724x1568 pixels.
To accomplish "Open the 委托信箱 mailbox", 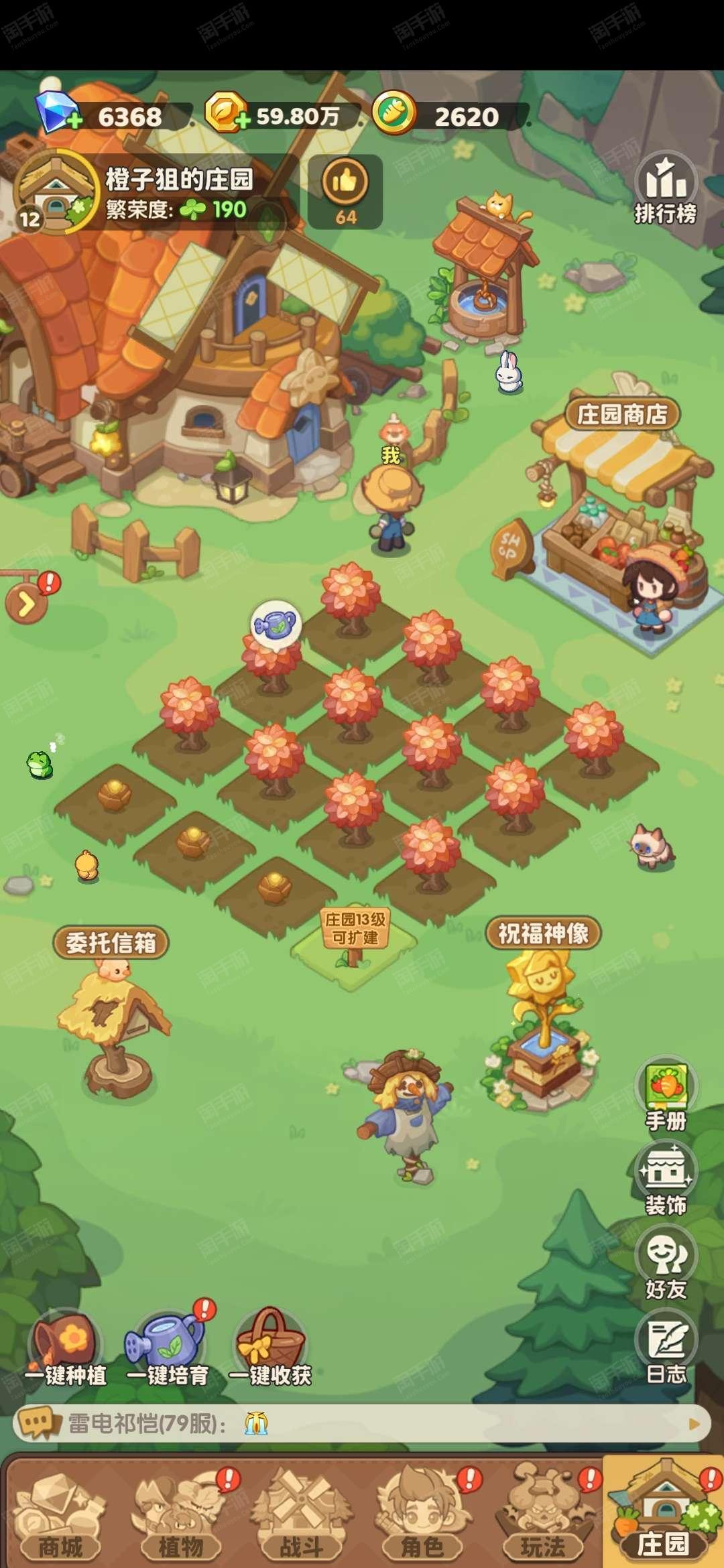I will (111, 943).
